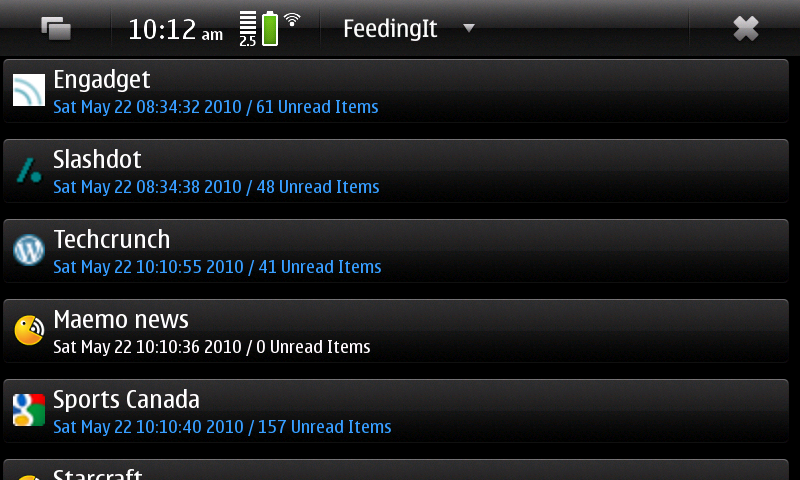Open the Slashdot feed
The height and width of the screenshot is (480, 800).
coord(396,171)
